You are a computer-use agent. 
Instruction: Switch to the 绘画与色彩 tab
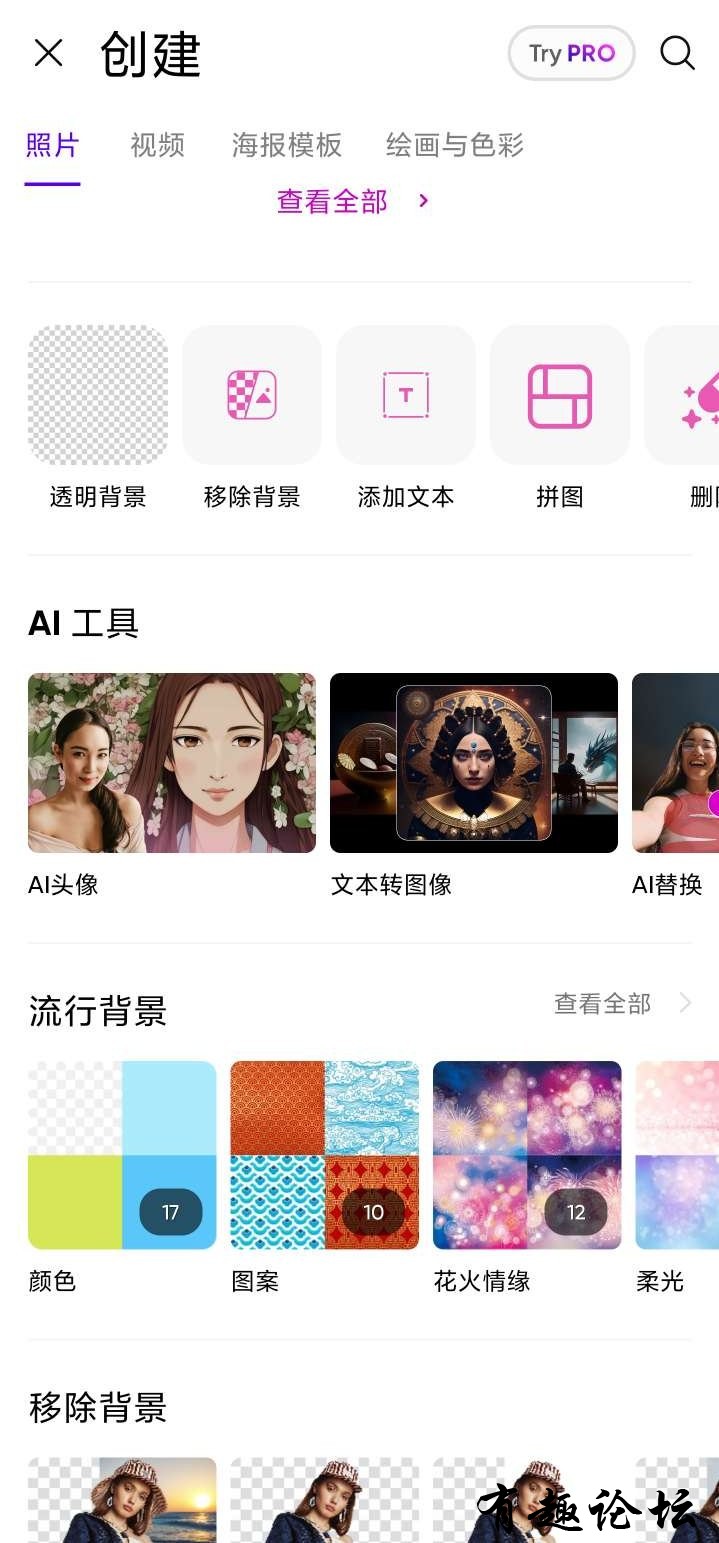[x=455, y=145]
